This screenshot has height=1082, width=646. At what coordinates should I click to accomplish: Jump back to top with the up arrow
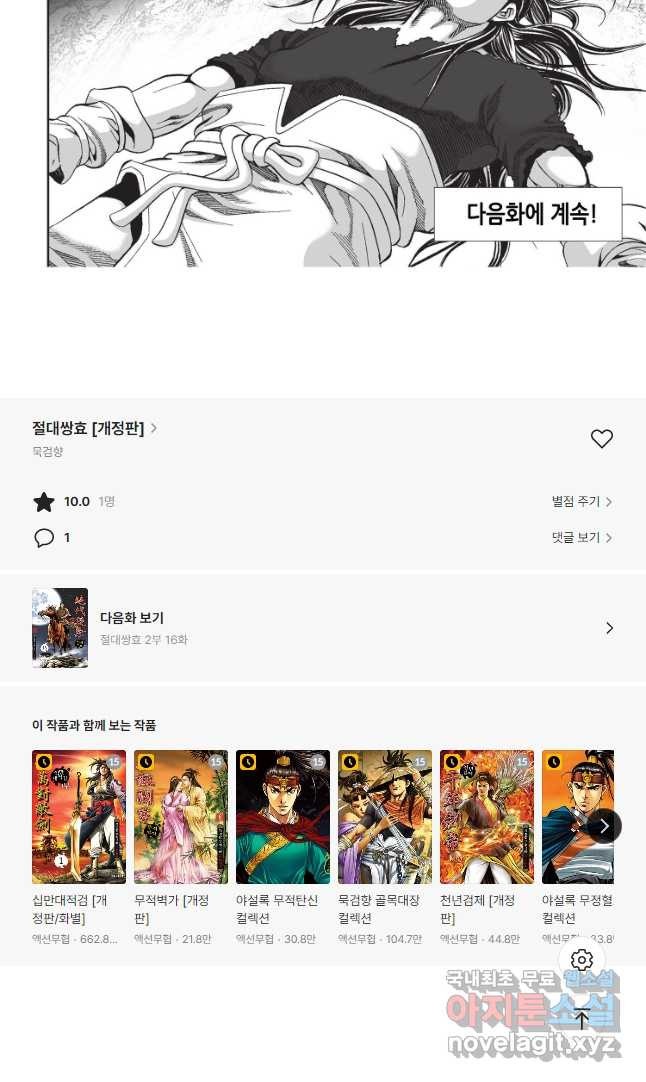pos(582,1020)
